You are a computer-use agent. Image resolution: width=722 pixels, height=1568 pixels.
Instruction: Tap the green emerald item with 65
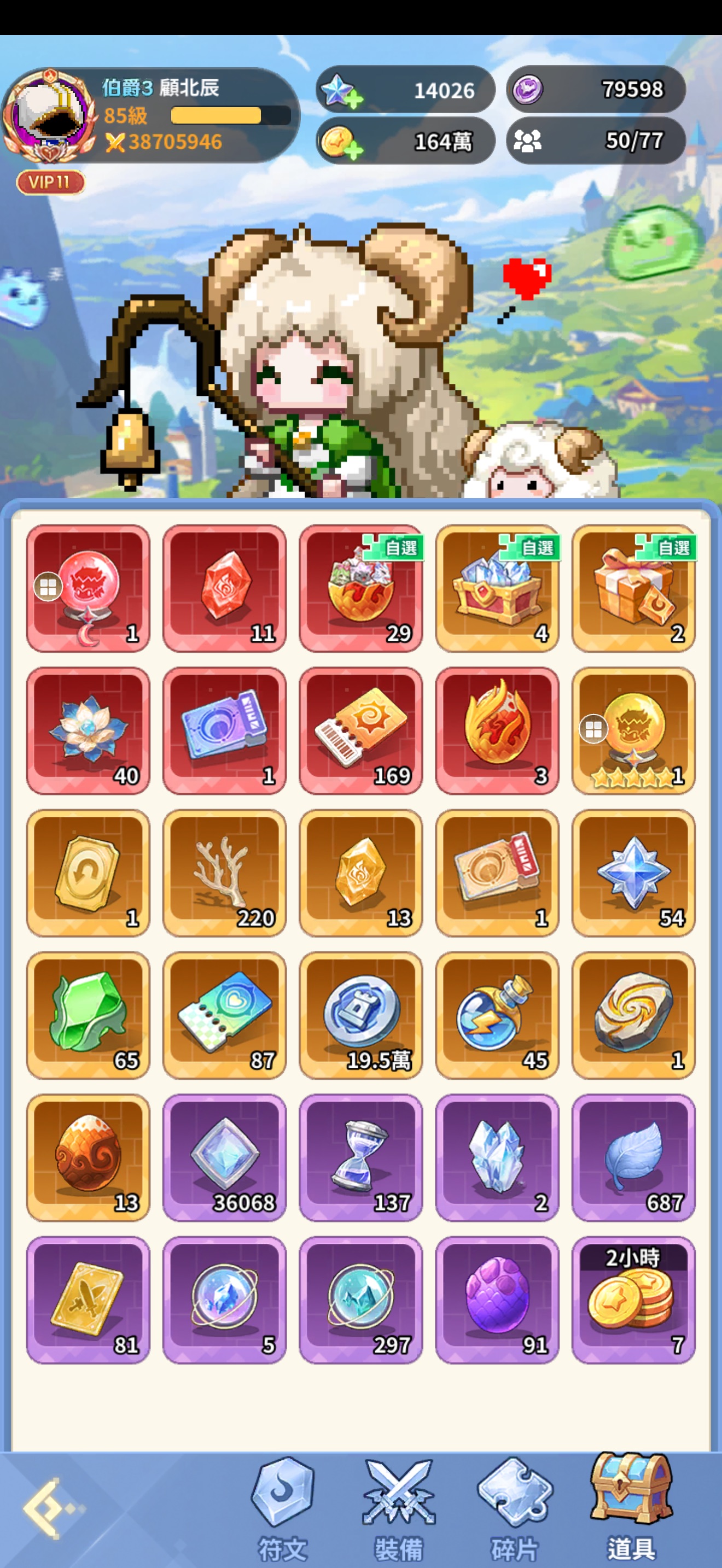88,1015
